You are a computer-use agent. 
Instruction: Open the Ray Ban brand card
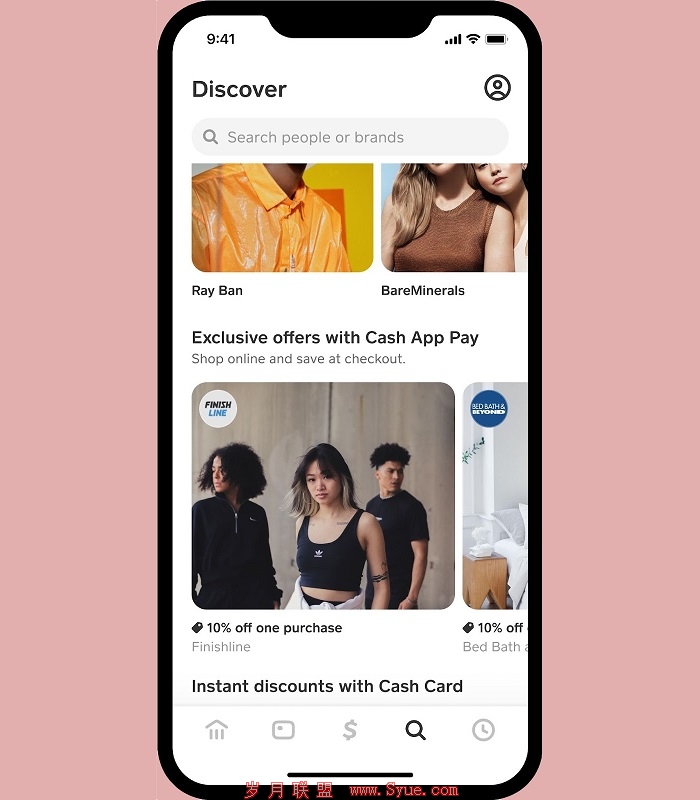pyautogui.click(x=282, y=220)
